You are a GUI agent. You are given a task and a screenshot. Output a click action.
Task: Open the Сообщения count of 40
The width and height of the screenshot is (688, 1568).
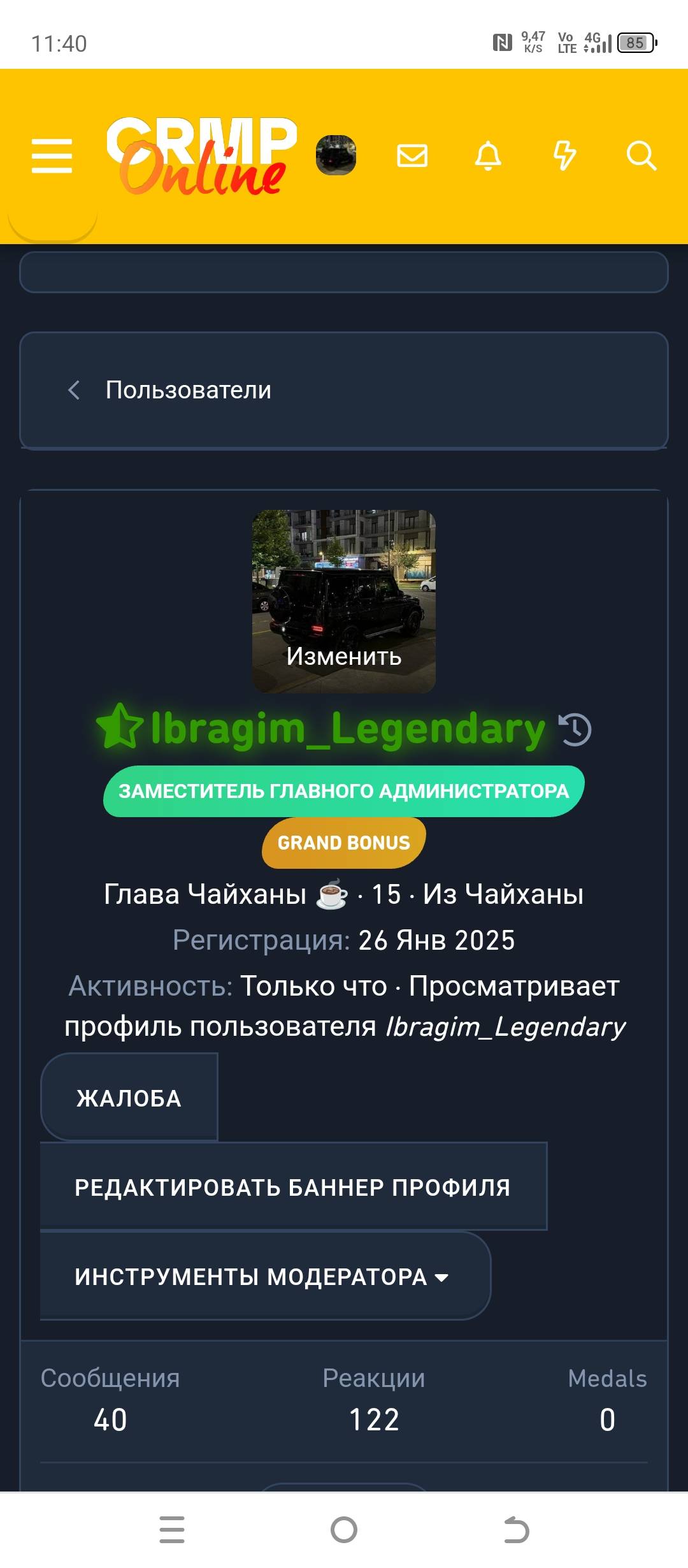(x=110, y=1419)
